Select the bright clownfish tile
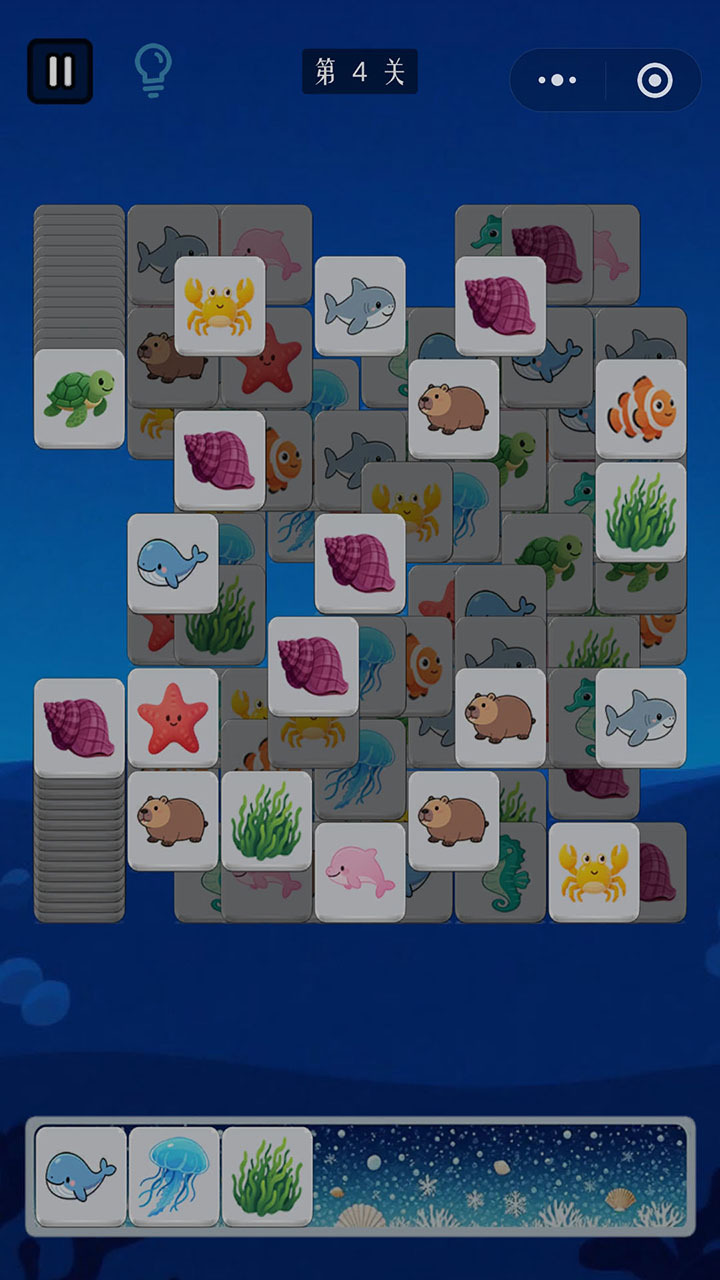720x1280 pixels. tap(641, 409)
